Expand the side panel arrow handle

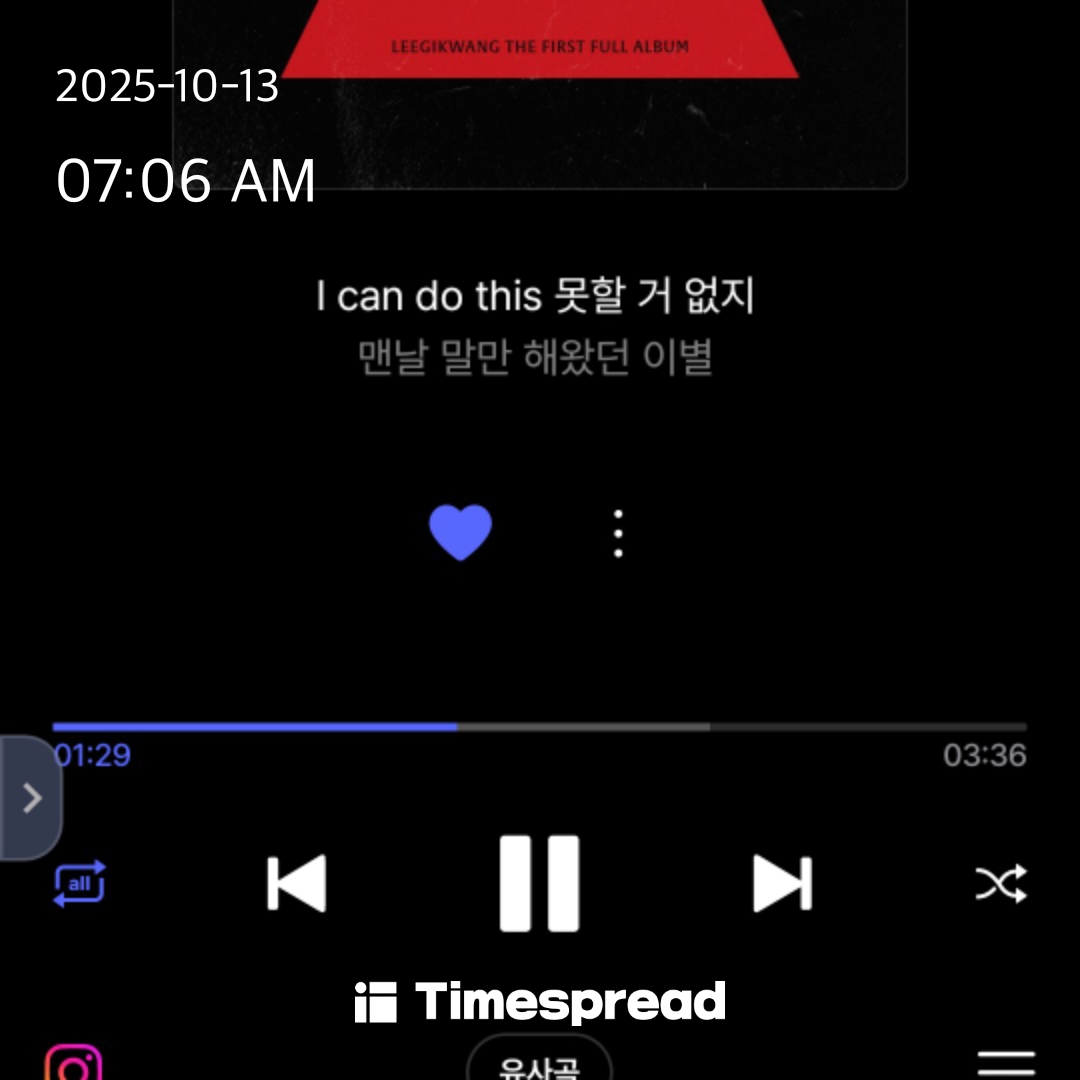click(x=30, y=798)
